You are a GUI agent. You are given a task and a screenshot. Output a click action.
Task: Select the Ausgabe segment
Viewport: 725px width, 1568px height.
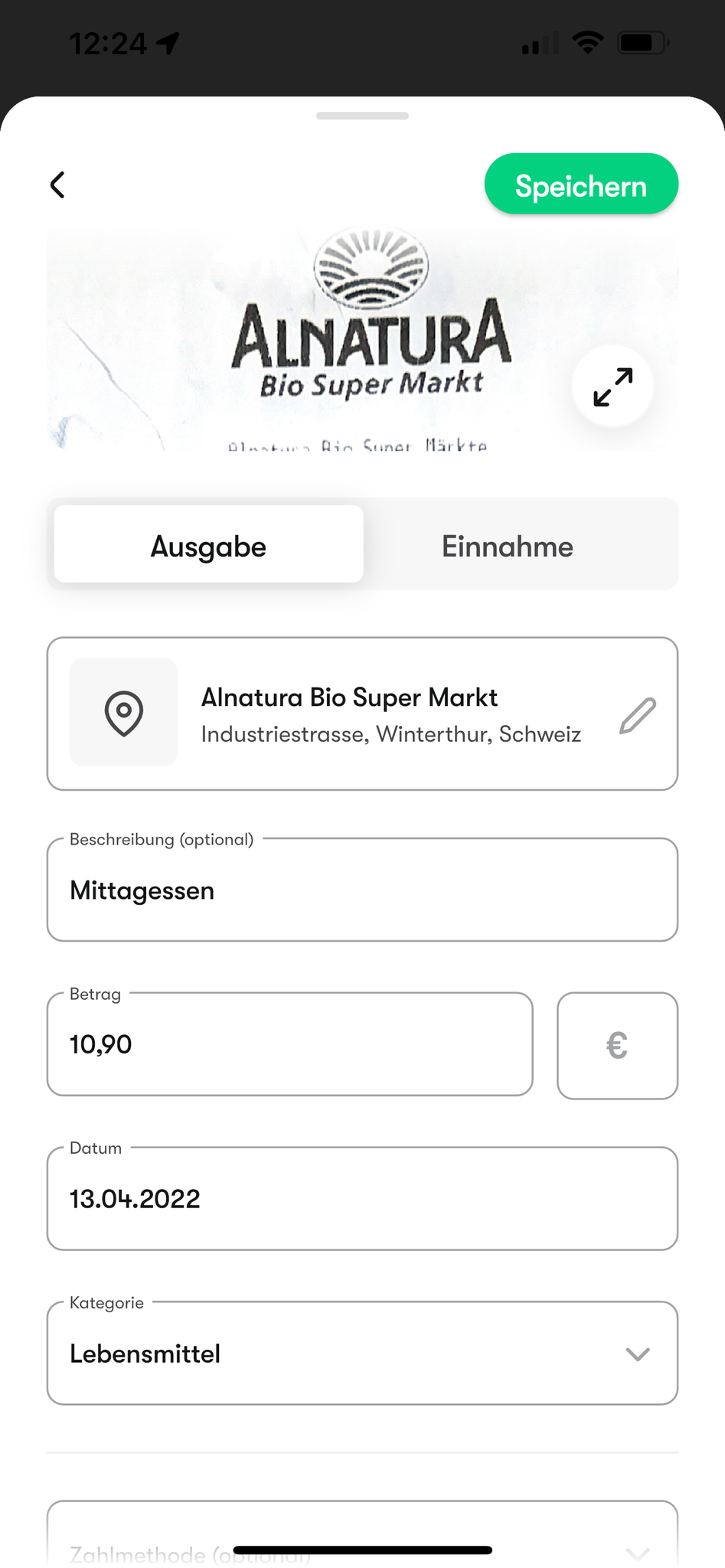[208, 544]
